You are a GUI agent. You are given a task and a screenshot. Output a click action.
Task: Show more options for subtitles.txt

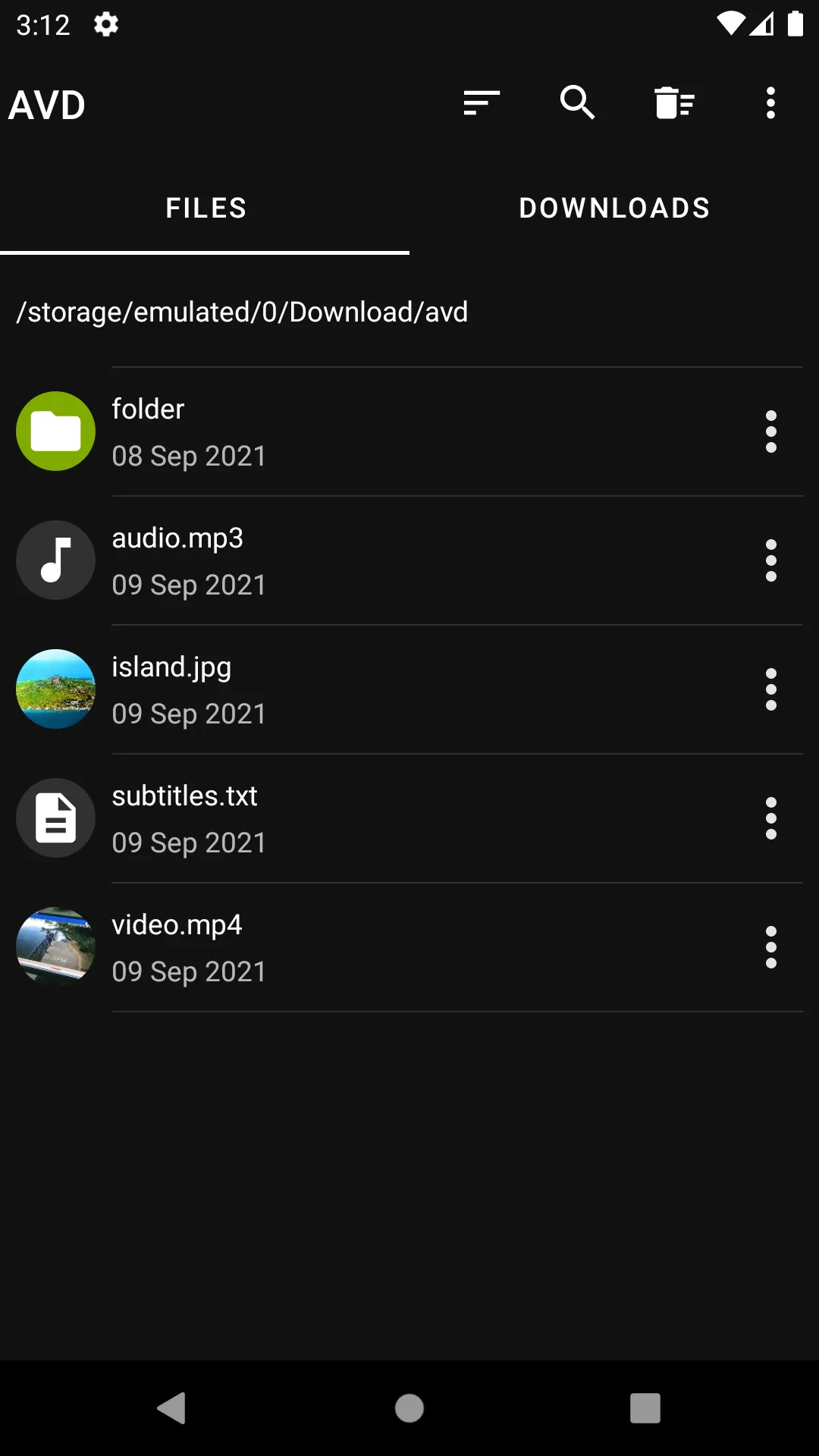coord(770,818)
